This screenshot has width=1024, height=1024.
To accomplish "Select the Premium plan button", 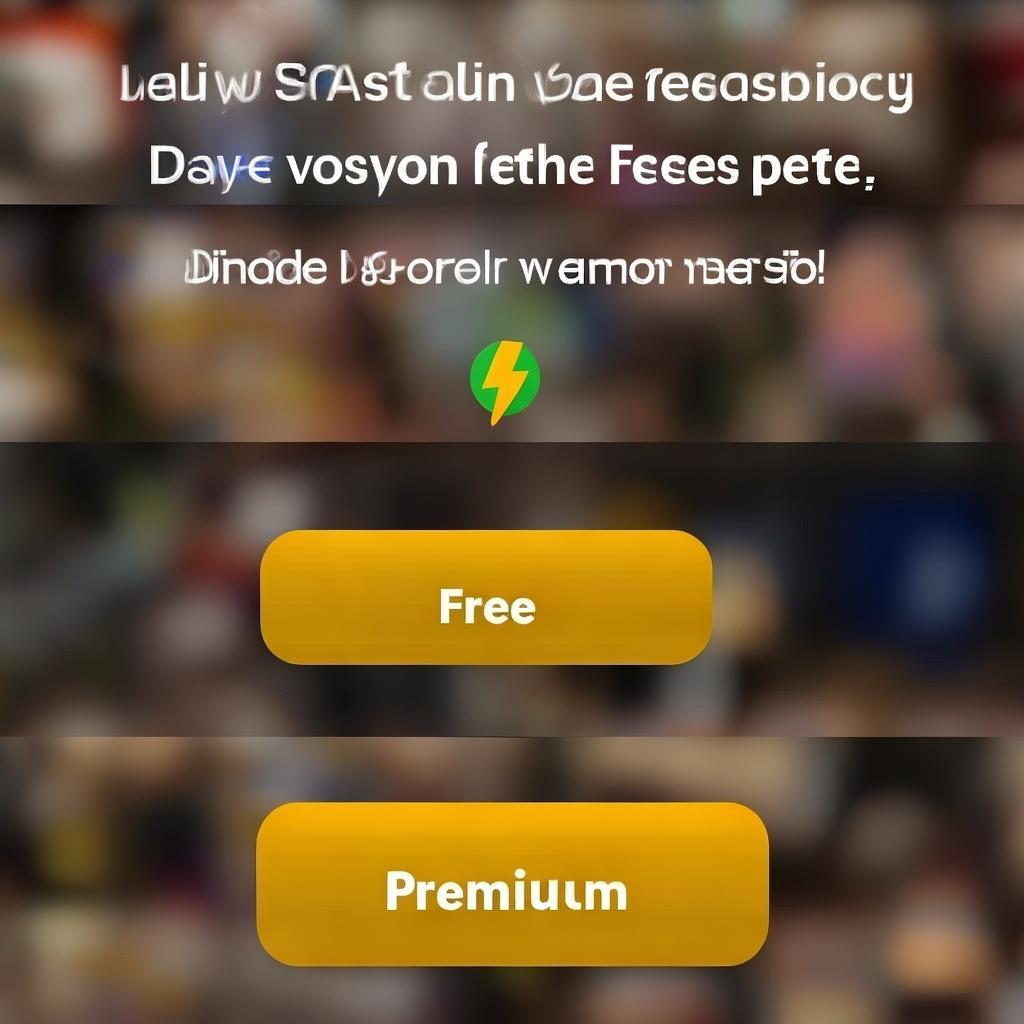I will (x=511, y=884).
